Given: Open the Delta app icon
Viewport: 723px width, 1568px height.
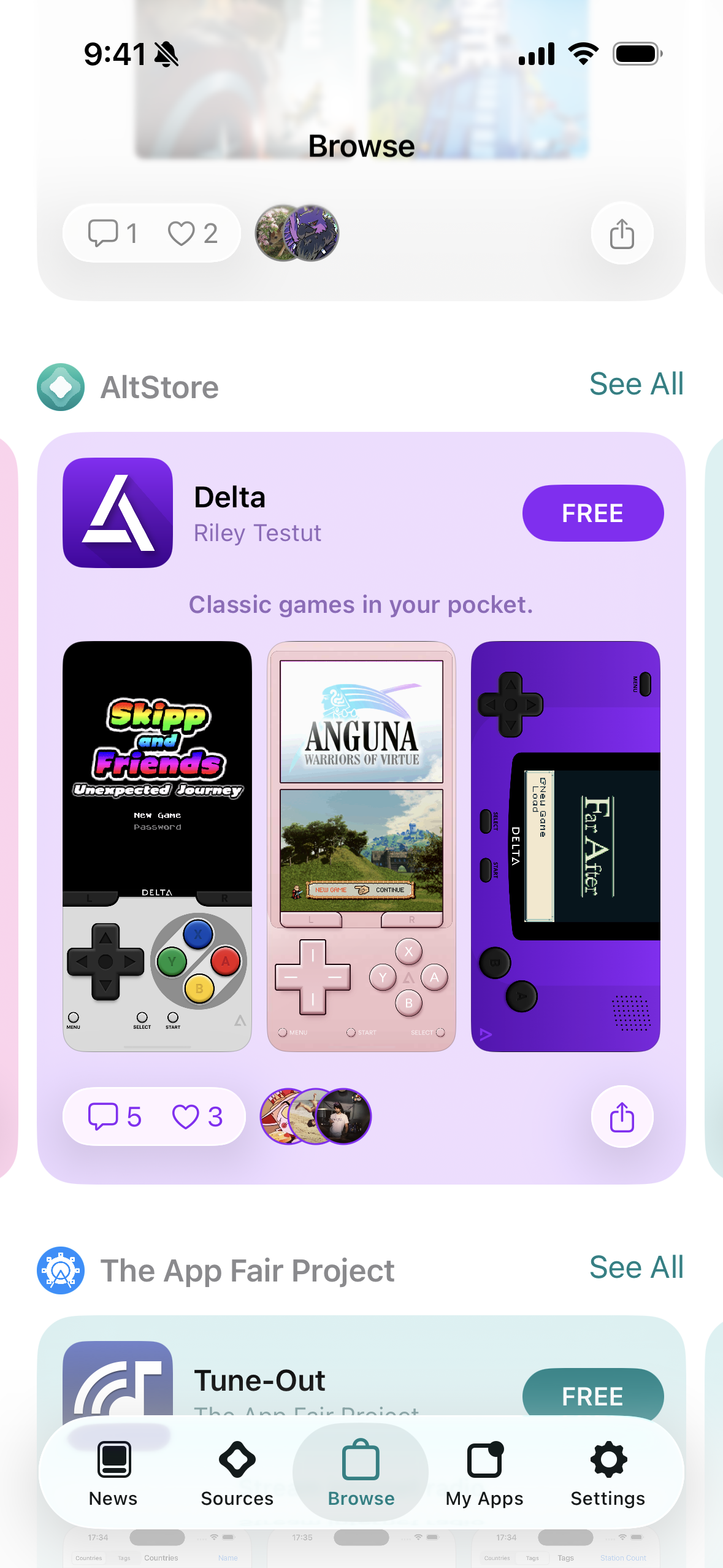Looking at the screenshot, I should coord(118,513).
